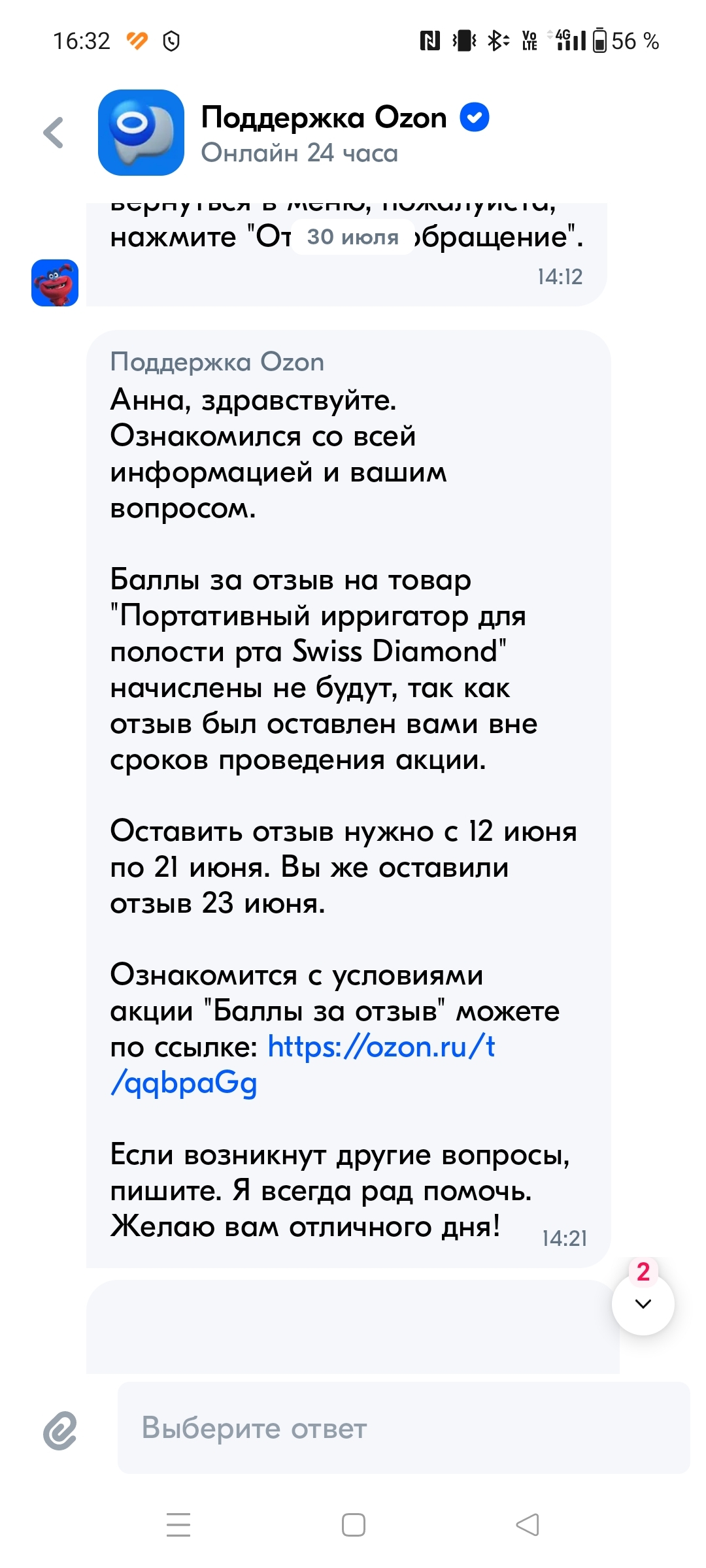
Task: Open the "Выберите ответ" answer field
Action: [x=403, y=1428]
